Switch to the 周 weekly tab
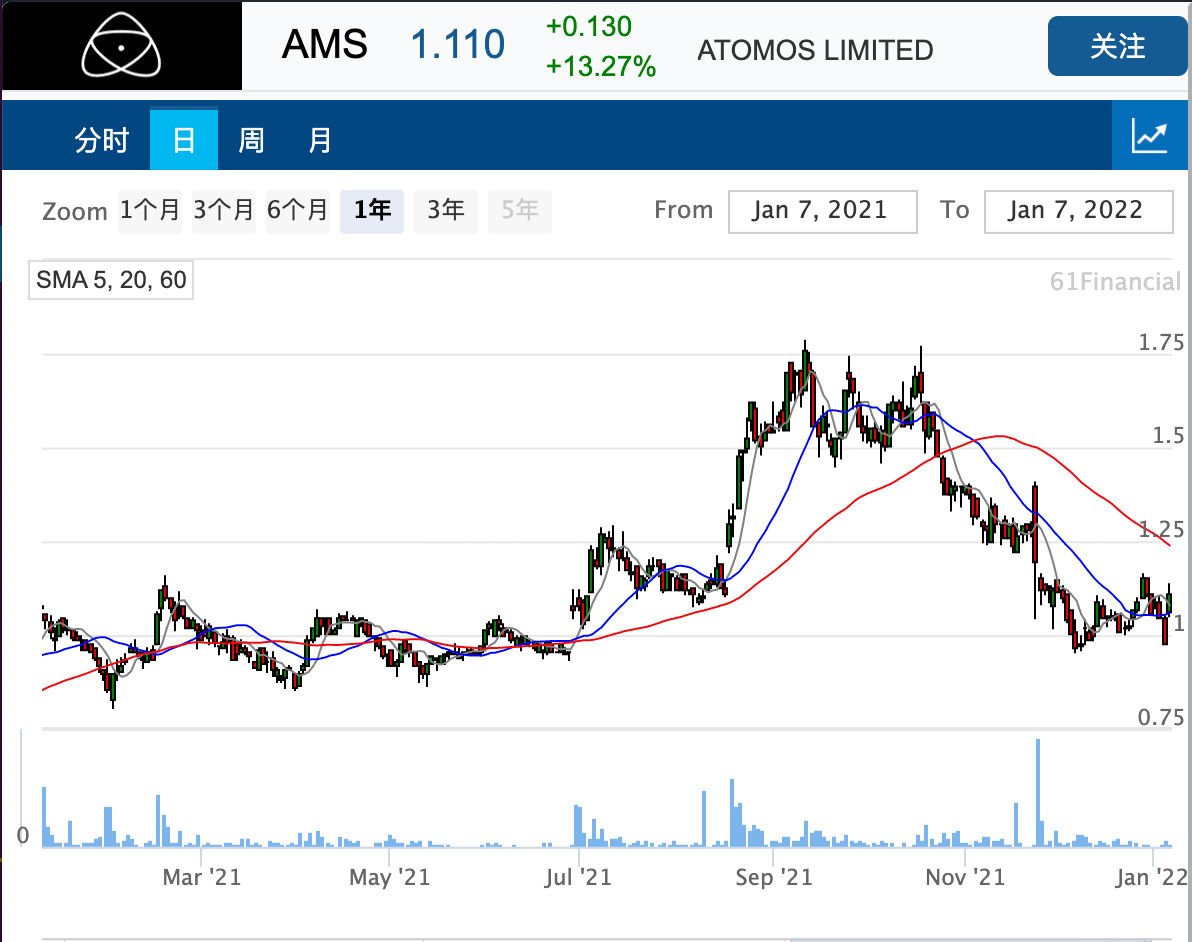Image resolution: width=1192 pixels, height=942 pixels. click(x=251, y=140)
